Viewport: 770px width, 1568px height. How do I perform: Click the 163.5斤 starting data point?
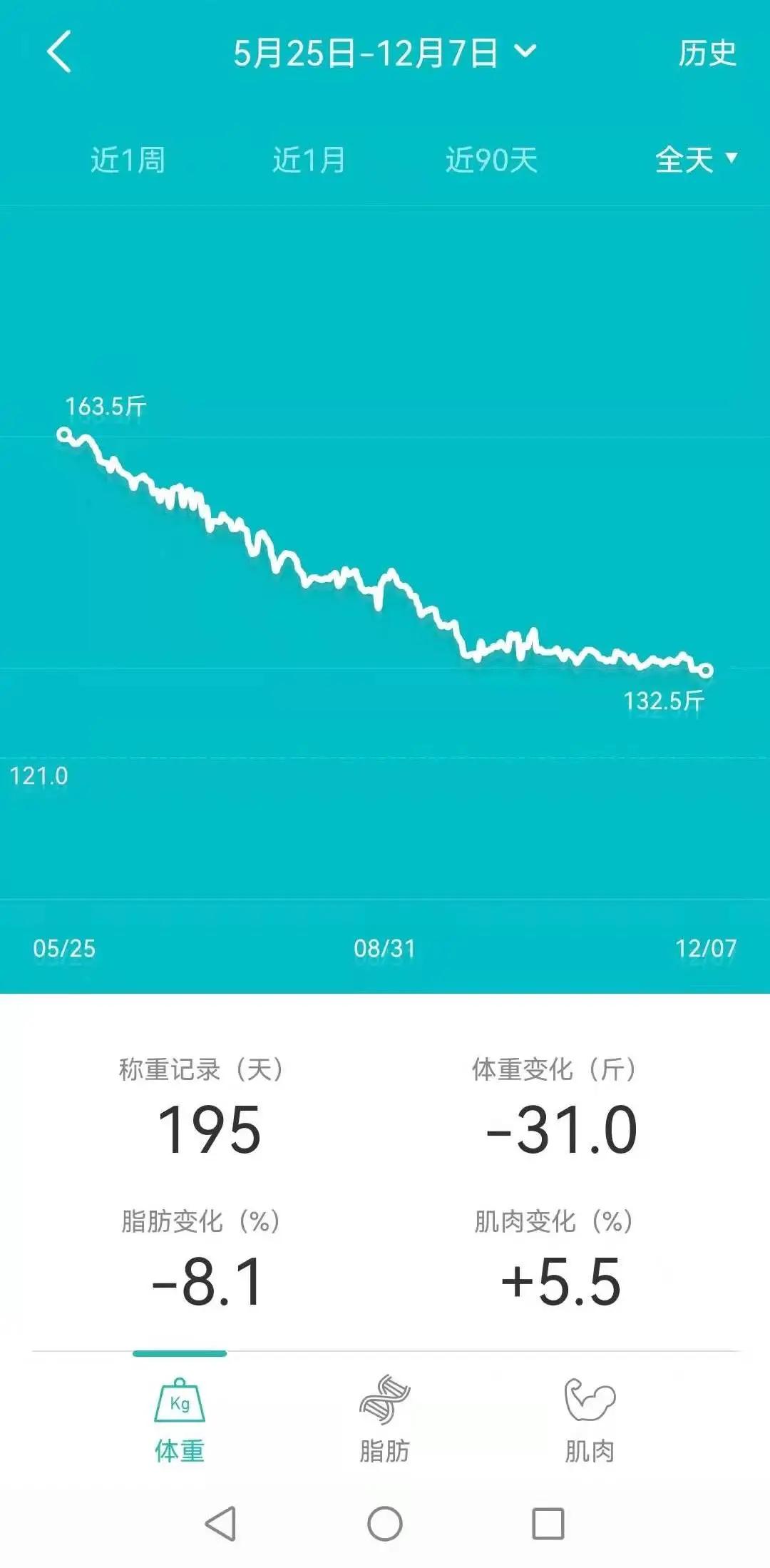(66, 433)
